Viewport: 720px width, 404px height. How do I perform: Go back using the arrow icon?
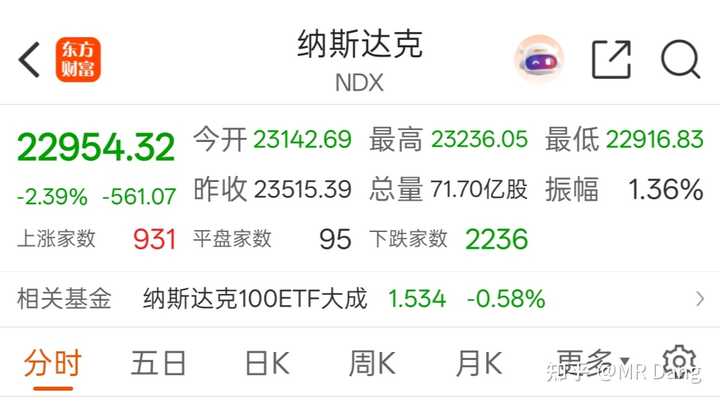coord(30,60)
